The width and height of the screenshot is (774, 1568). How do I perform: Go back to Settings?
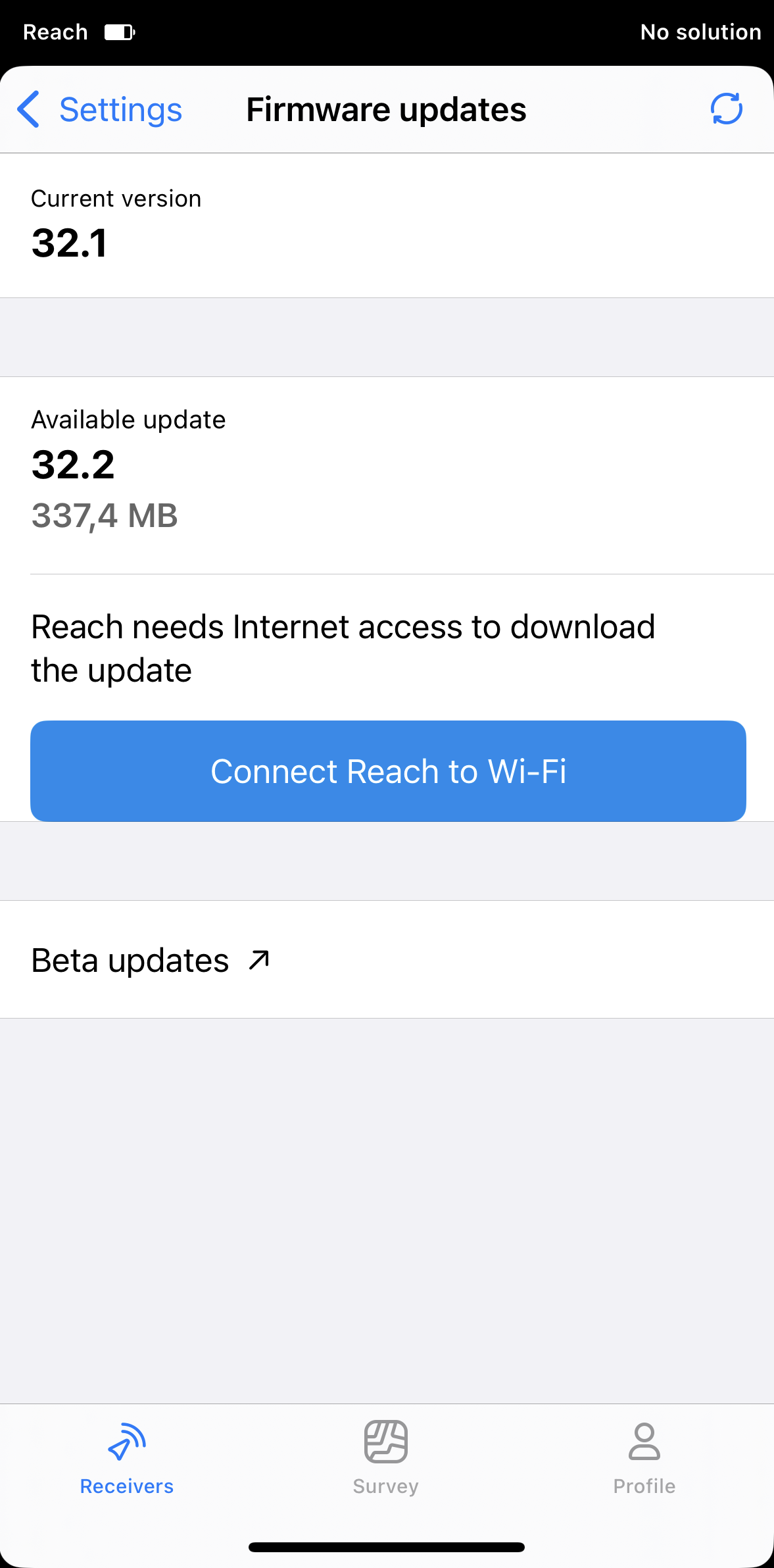(x=99, y=109)
